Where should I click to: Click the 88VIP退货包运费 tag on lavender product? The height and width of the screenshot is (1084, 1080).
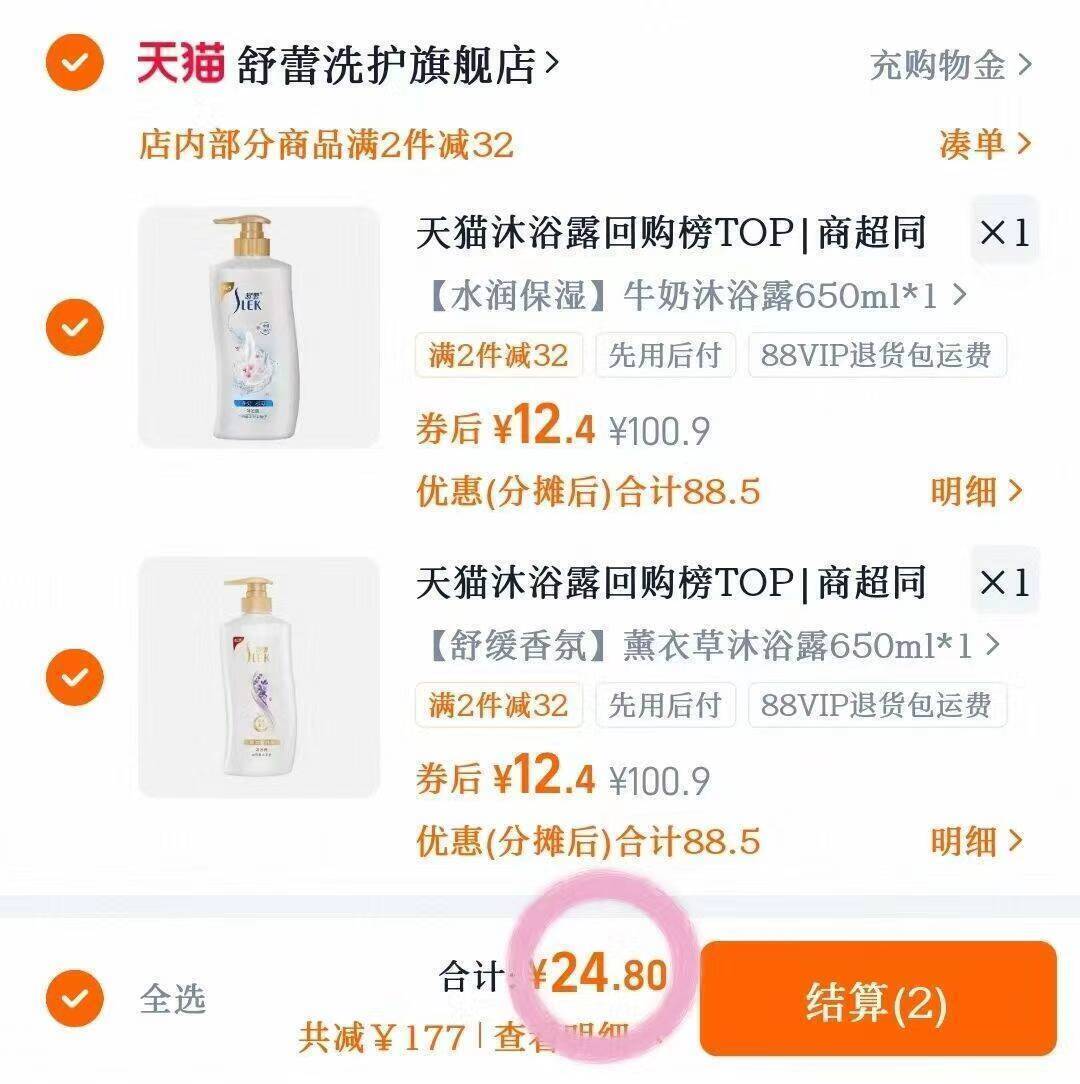click(x=878, y=705)
